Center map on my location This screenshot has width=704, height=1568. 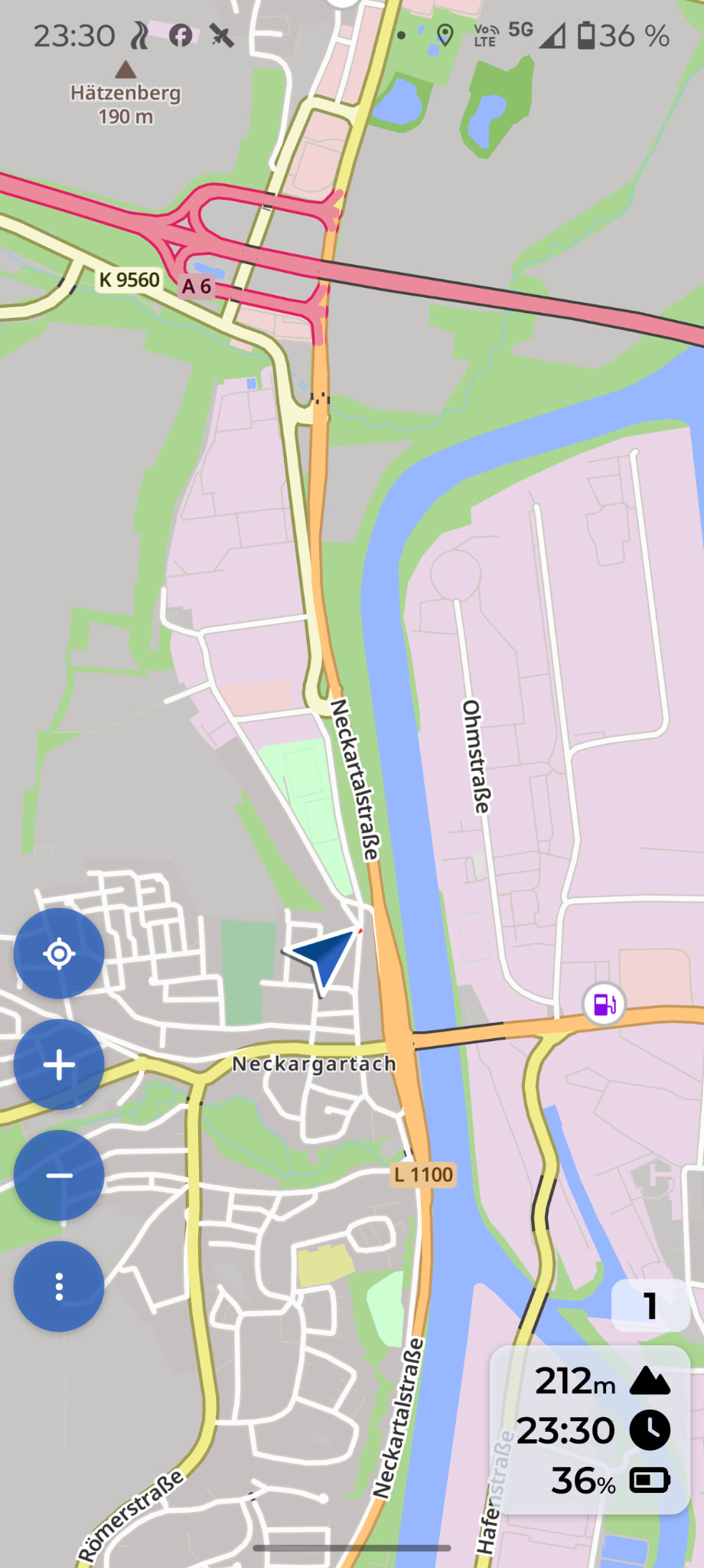pos(59,954)
